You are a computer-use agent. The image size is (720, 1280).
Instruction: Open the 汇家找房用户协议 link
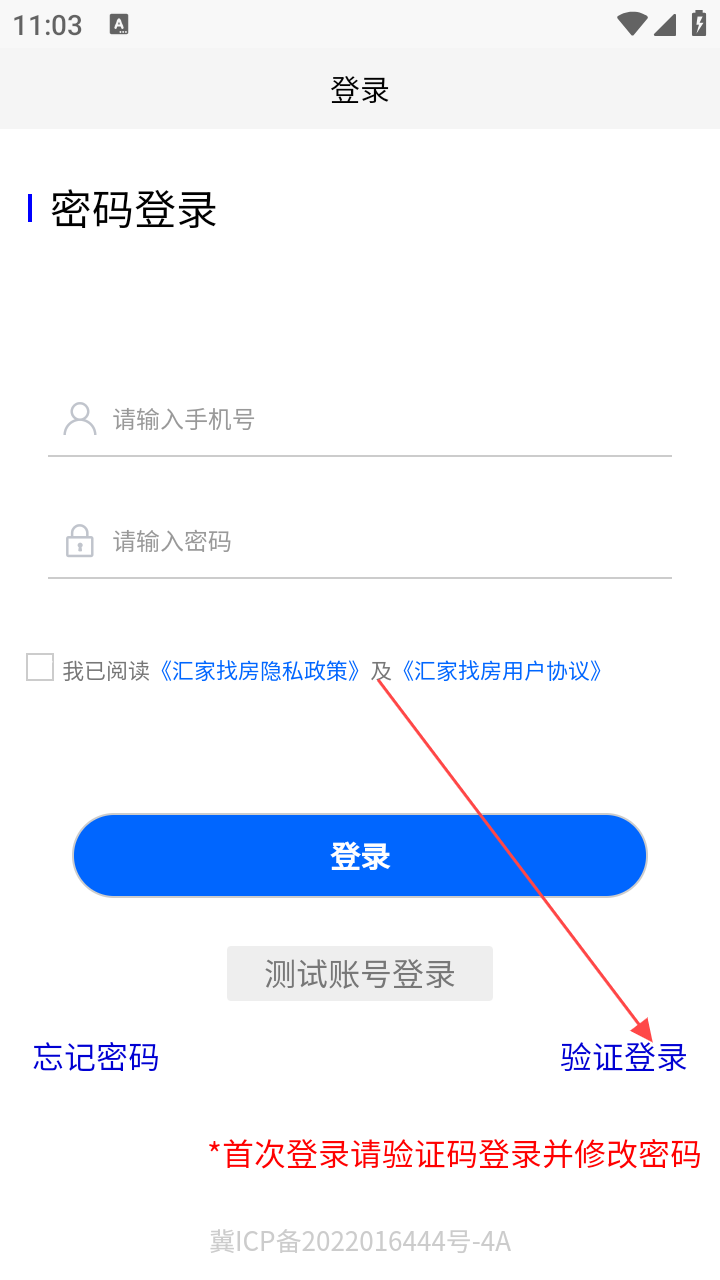pyautogui.click(x=502, y=670)
